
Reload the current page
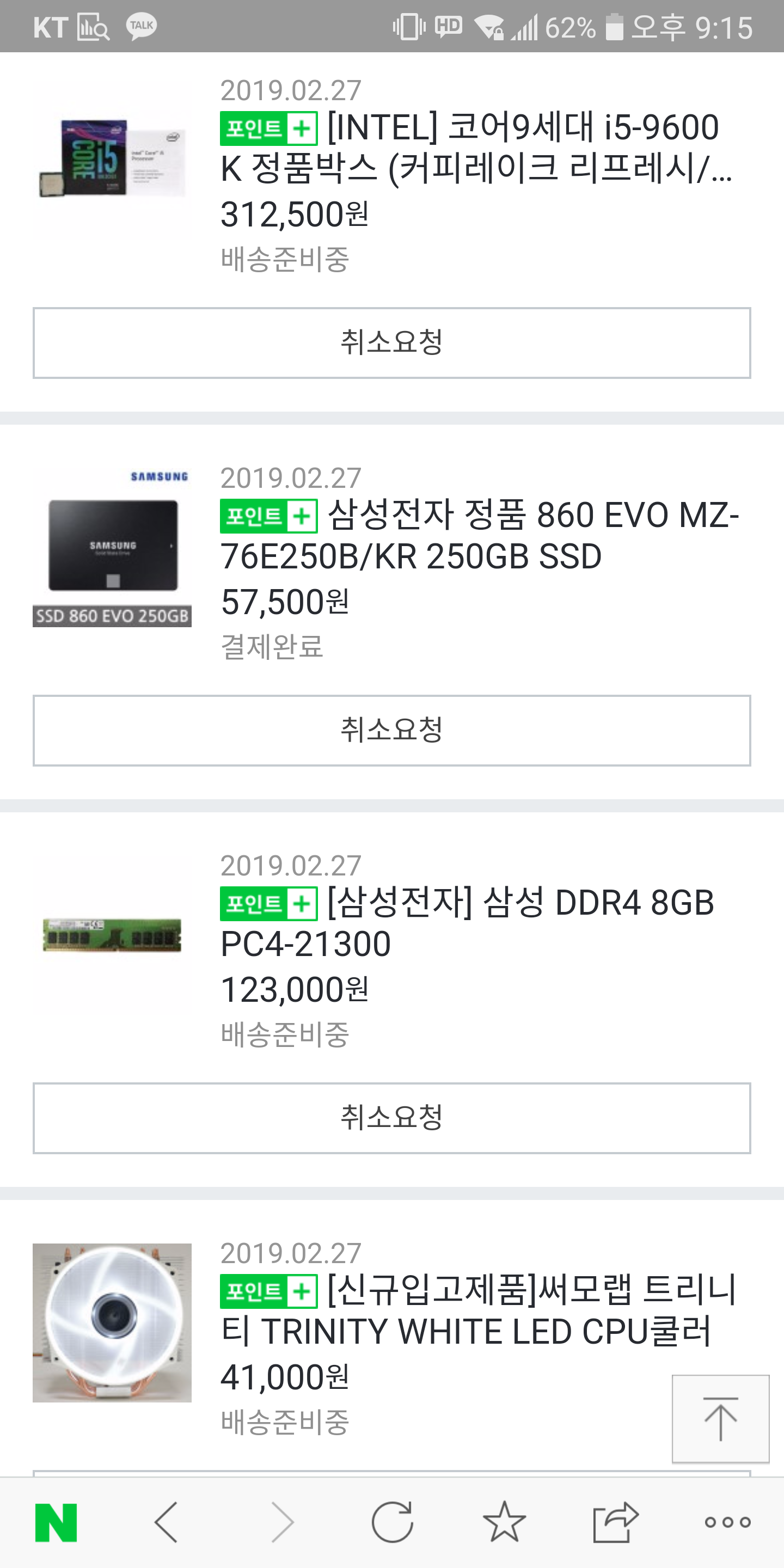point(393,1522)
